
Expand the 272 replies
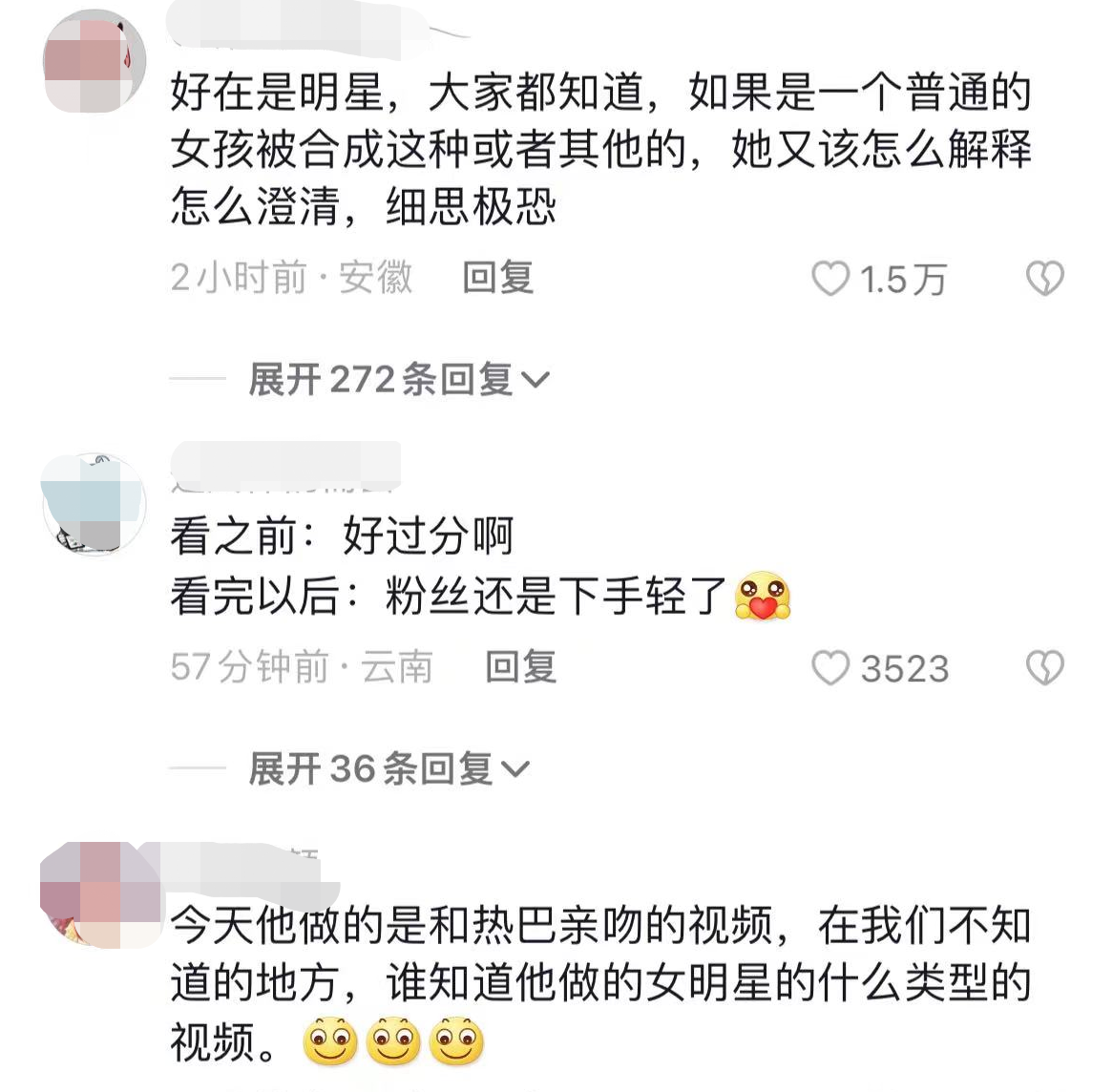click(x=399, y=380)
